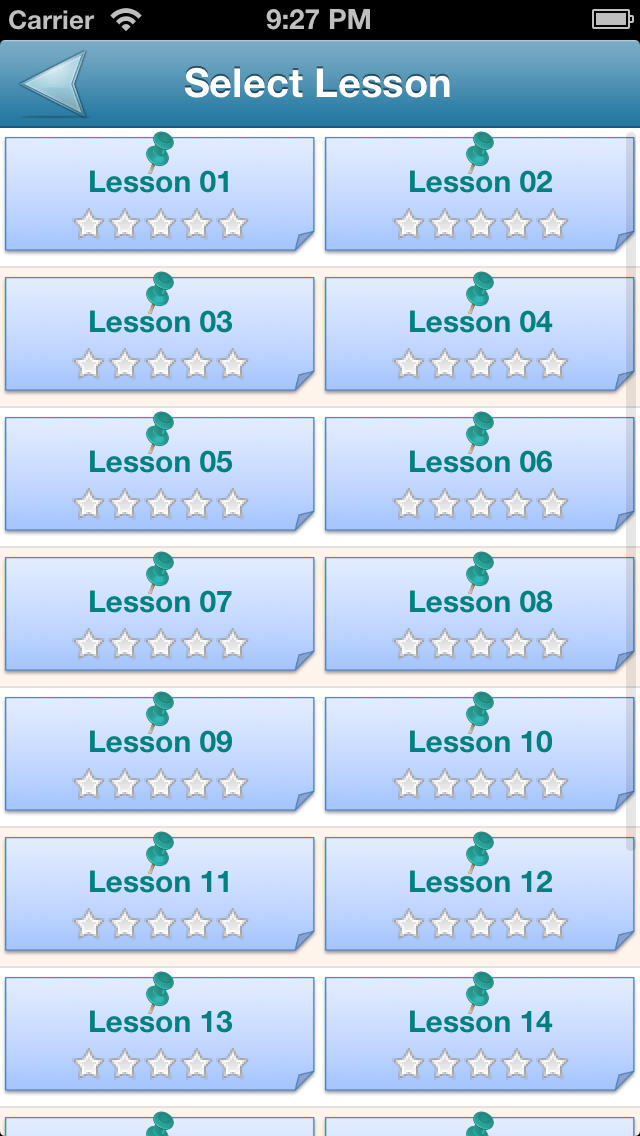Tap the Lesson 10 card
Screen dimensions: 640x1136
point(480,753)
